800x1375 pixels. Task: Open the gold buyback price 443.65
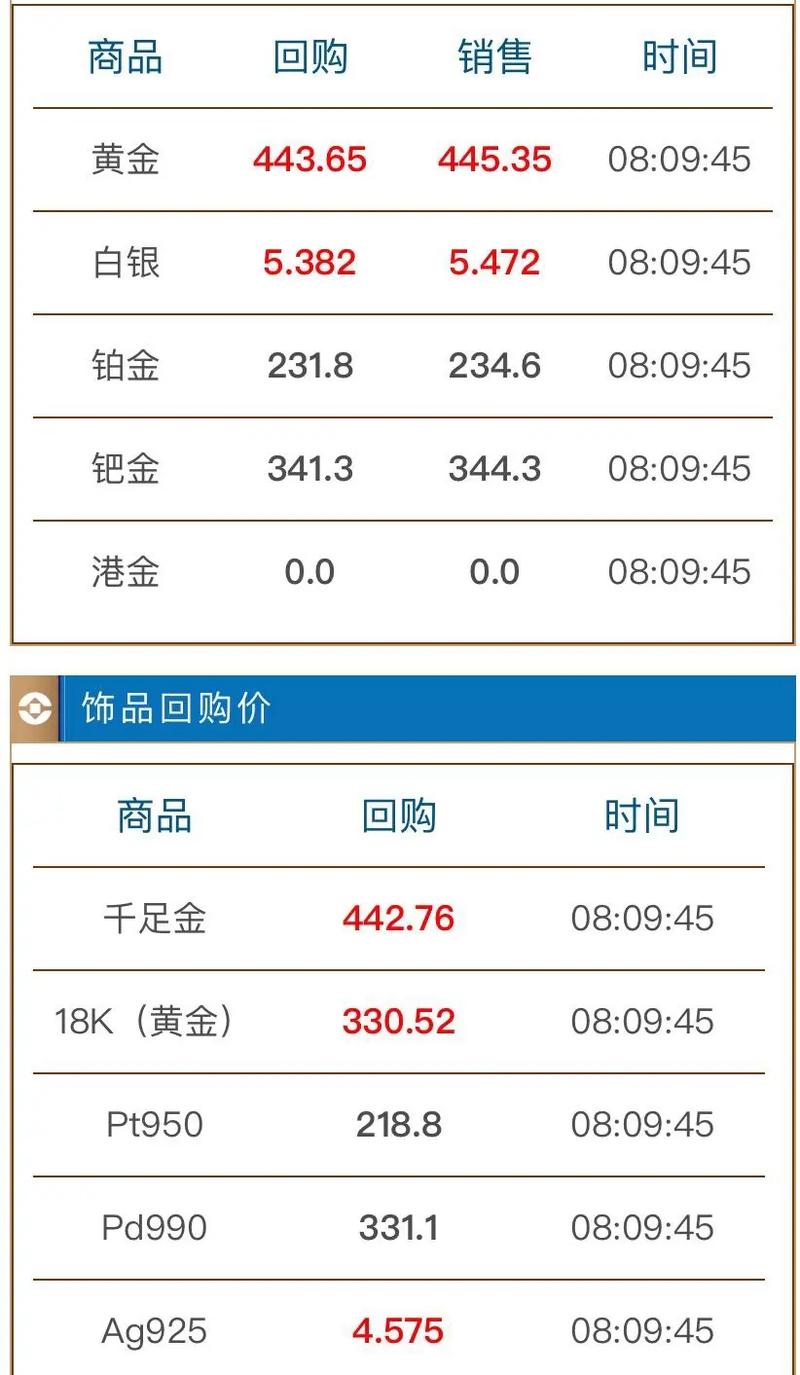tap(311, 160)
